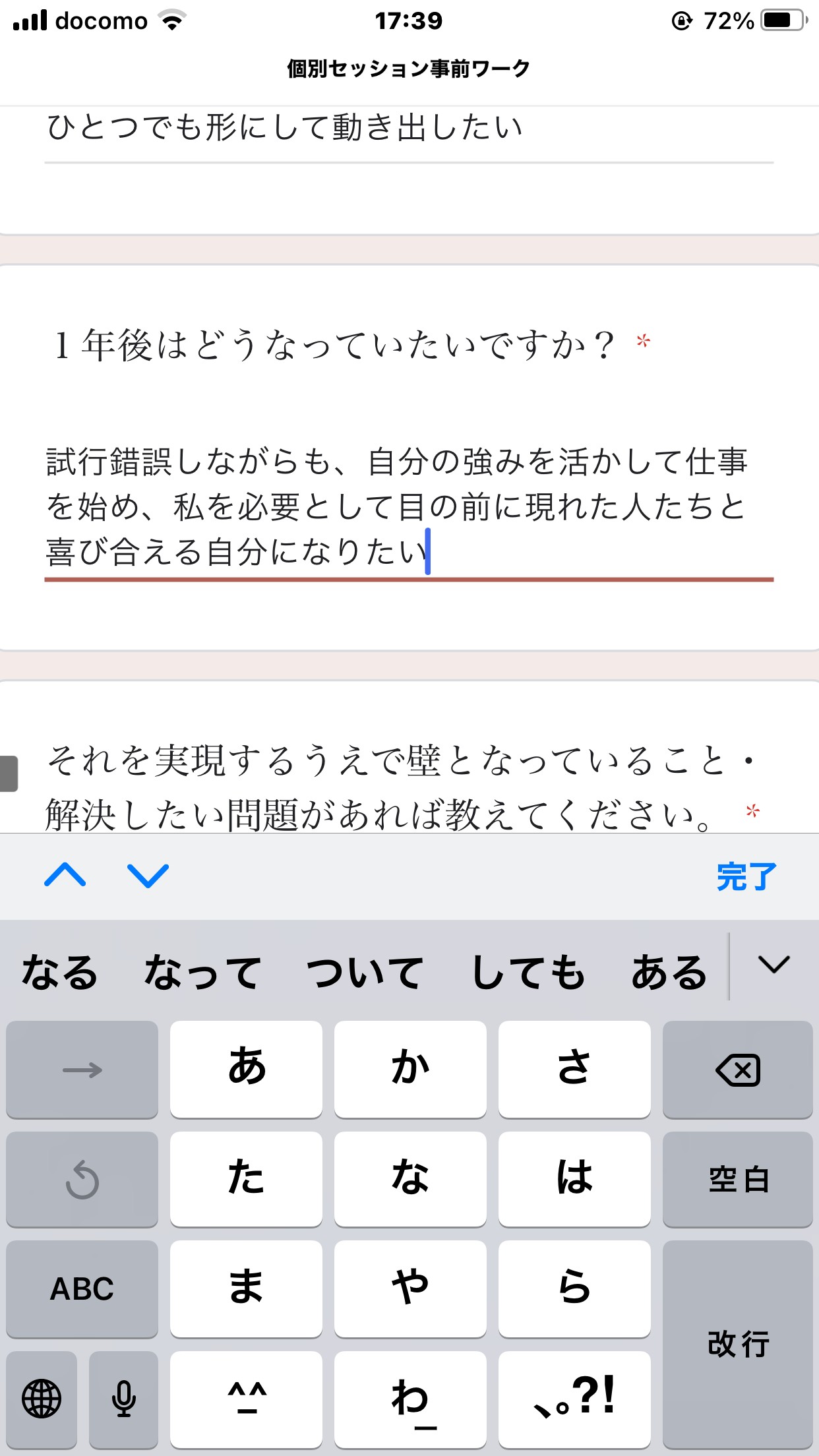Delete a character with the backspace key
This screenshot has height=1456, width=819.
(x=737, y=1070)
